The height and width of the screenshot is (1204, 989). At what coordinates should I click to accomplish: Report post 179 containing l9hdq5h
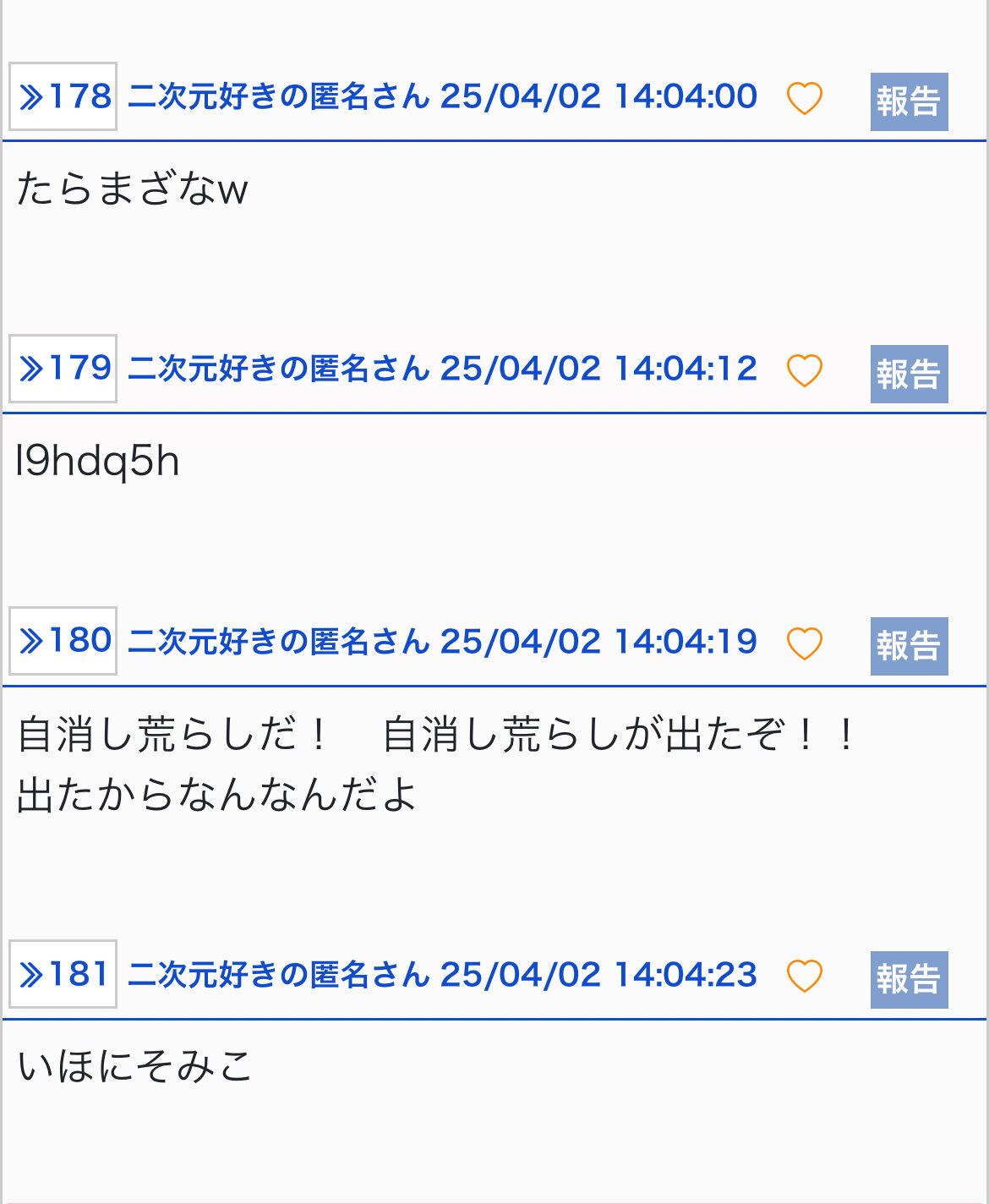(909, 374)
